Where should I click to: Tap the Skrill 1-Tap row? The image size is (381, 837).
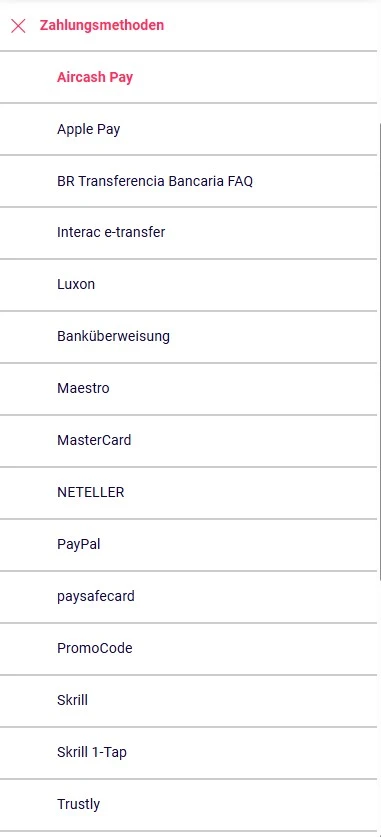click(188, 752)
